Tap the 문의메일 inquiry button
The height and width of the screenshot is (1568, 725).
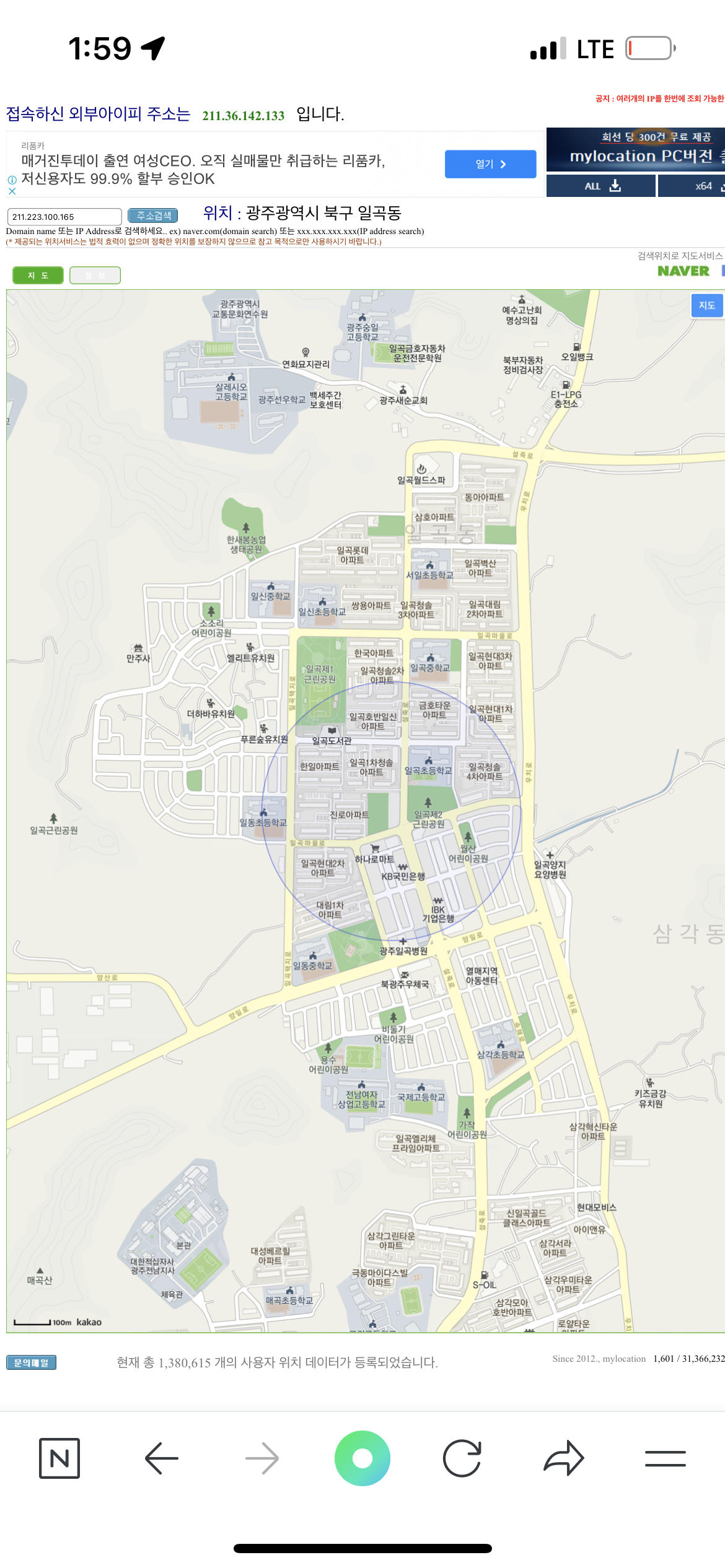pos(31,1362)
